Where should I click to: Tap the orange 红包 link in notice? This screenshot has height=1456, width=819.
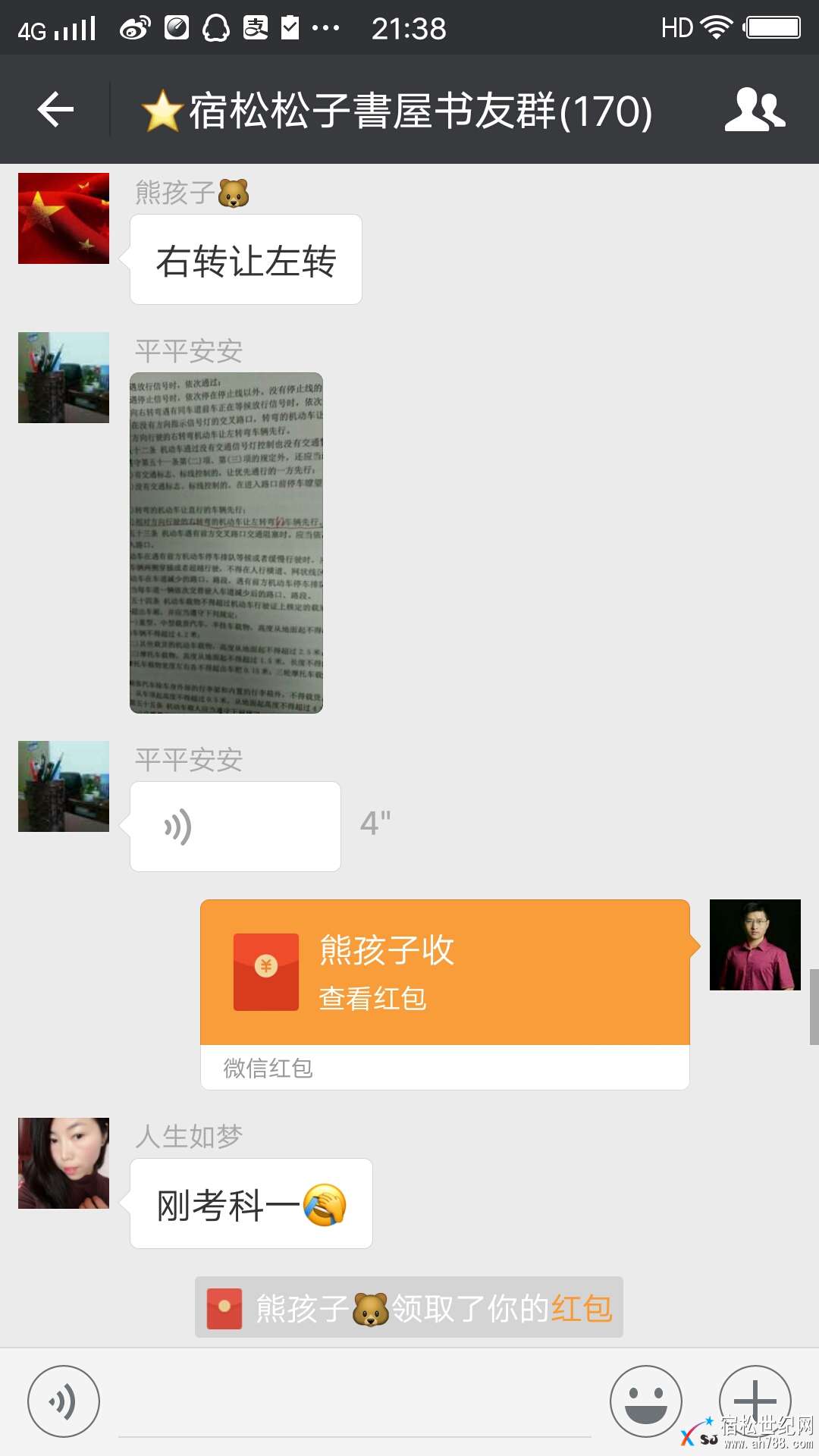(x=582, y=1308)
